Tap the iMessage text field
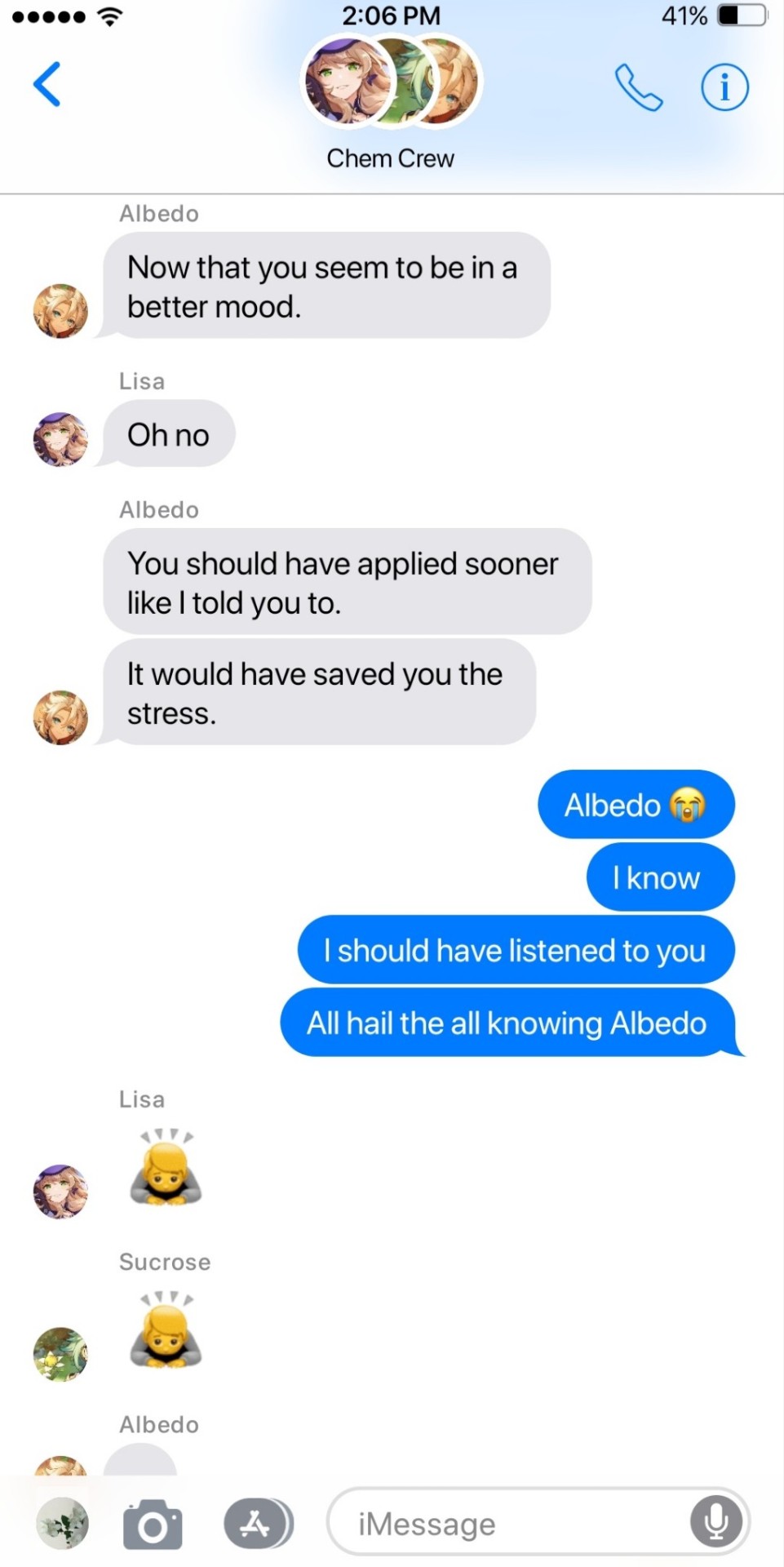The width and height of the screenshot is (784, 1567). [x=506, y=1524]
